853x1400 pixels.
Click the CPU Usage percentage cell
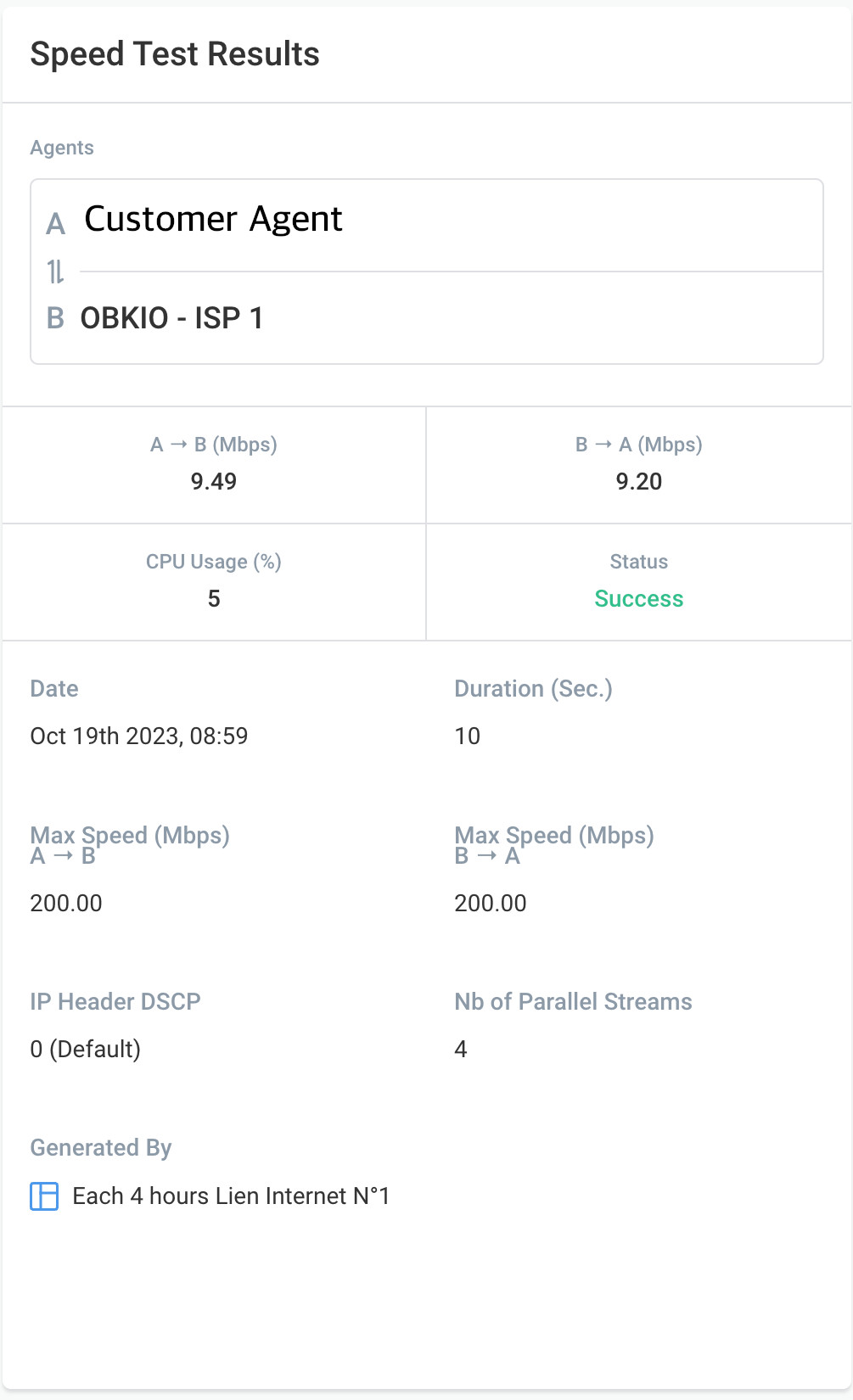point(213,581)
